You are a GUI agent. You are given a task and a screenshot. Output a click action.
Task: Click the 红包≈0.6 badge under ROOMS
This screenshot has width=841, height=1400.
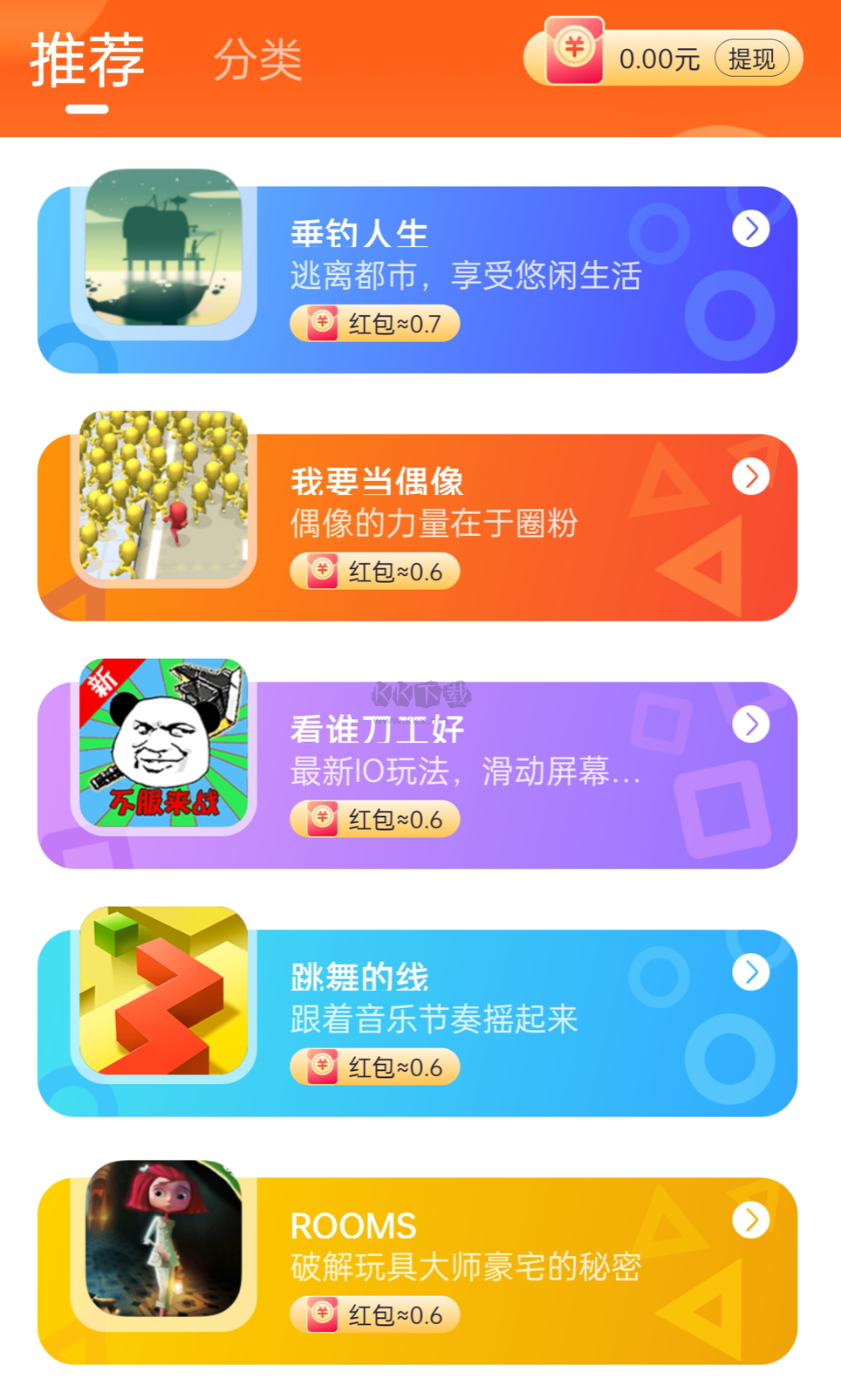click(373, 1314)
